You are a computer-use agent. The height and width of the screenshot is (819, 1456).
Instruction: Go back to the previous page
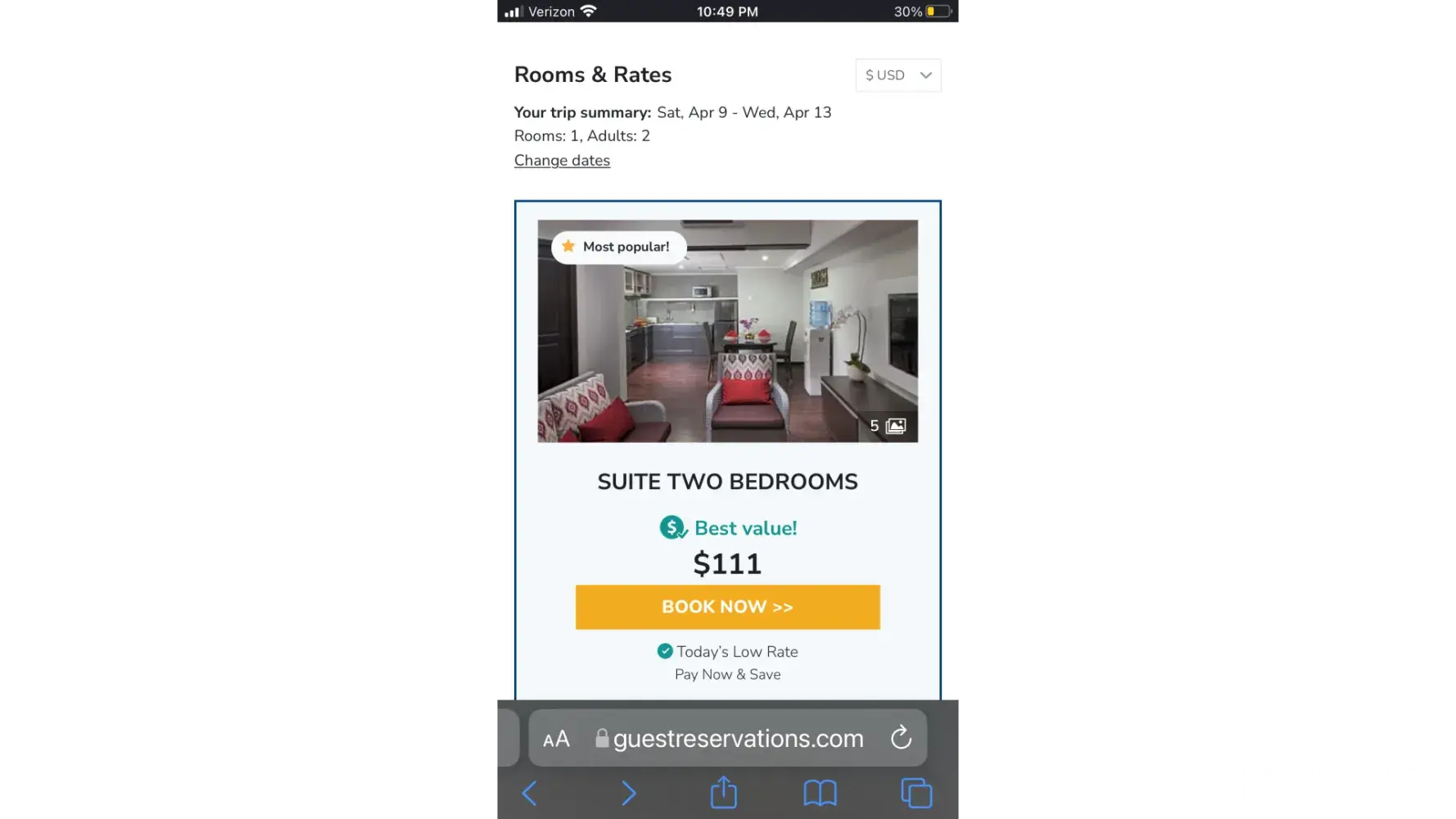[x=530, y=793]
